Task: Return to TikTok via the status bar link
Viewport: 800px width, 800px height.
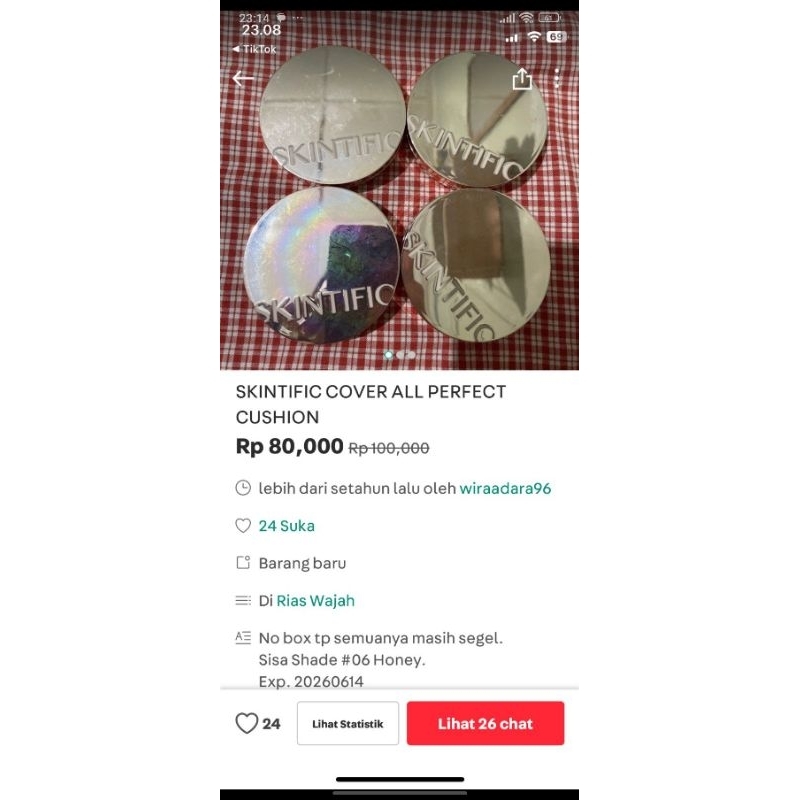Action: click(254, 49)
